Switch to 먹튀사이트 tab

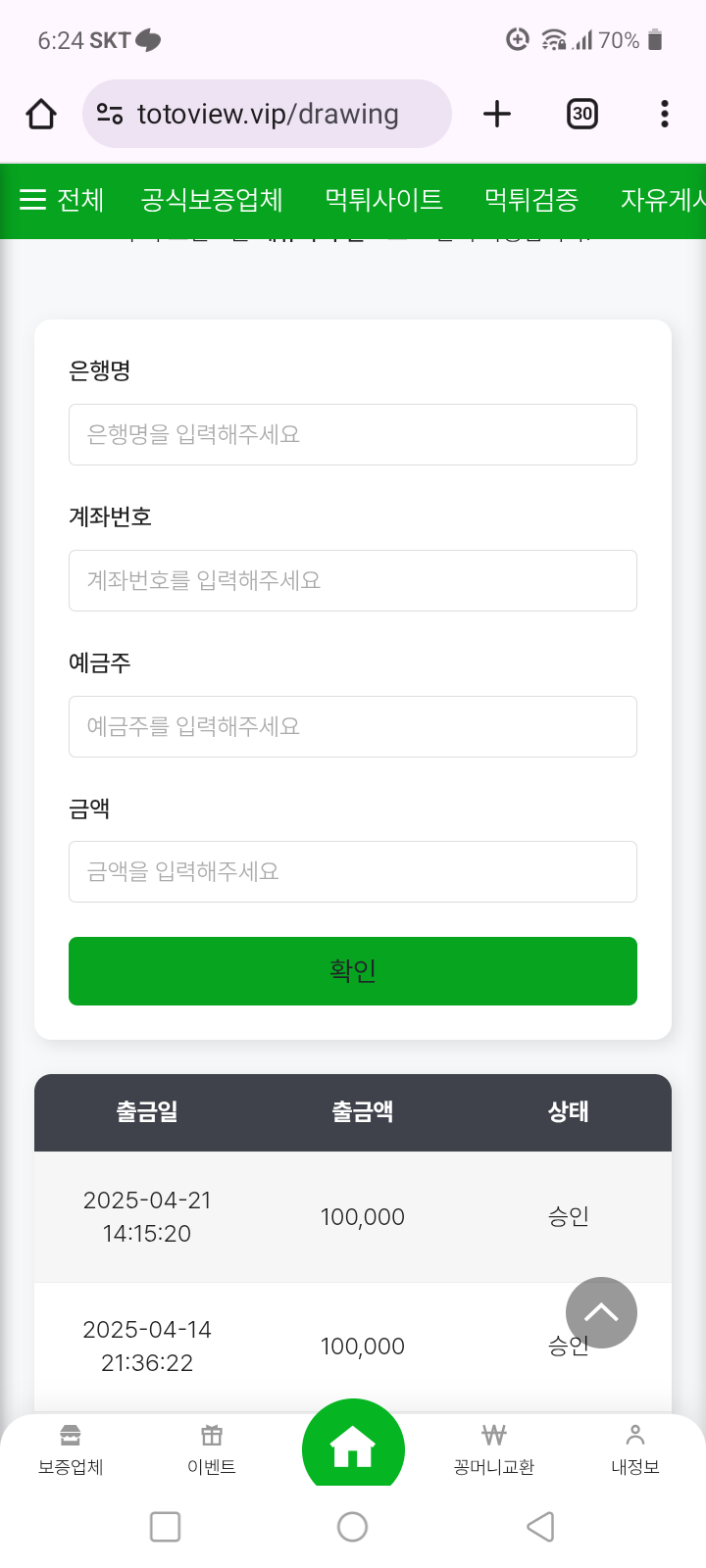pos(383,200)
